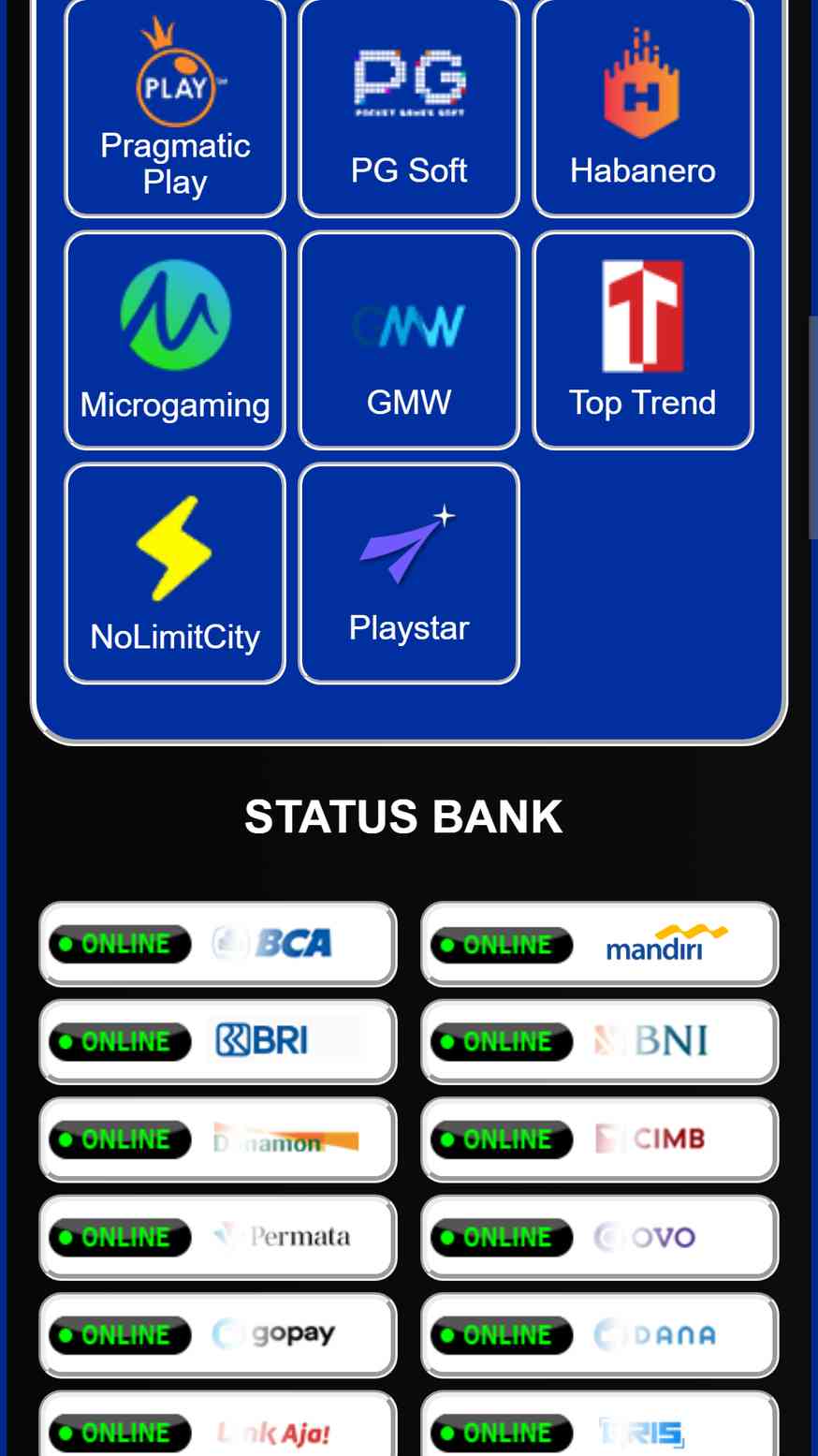818x1456 pixels.
Task: Open Habanero games
Action: click(643, 108)
